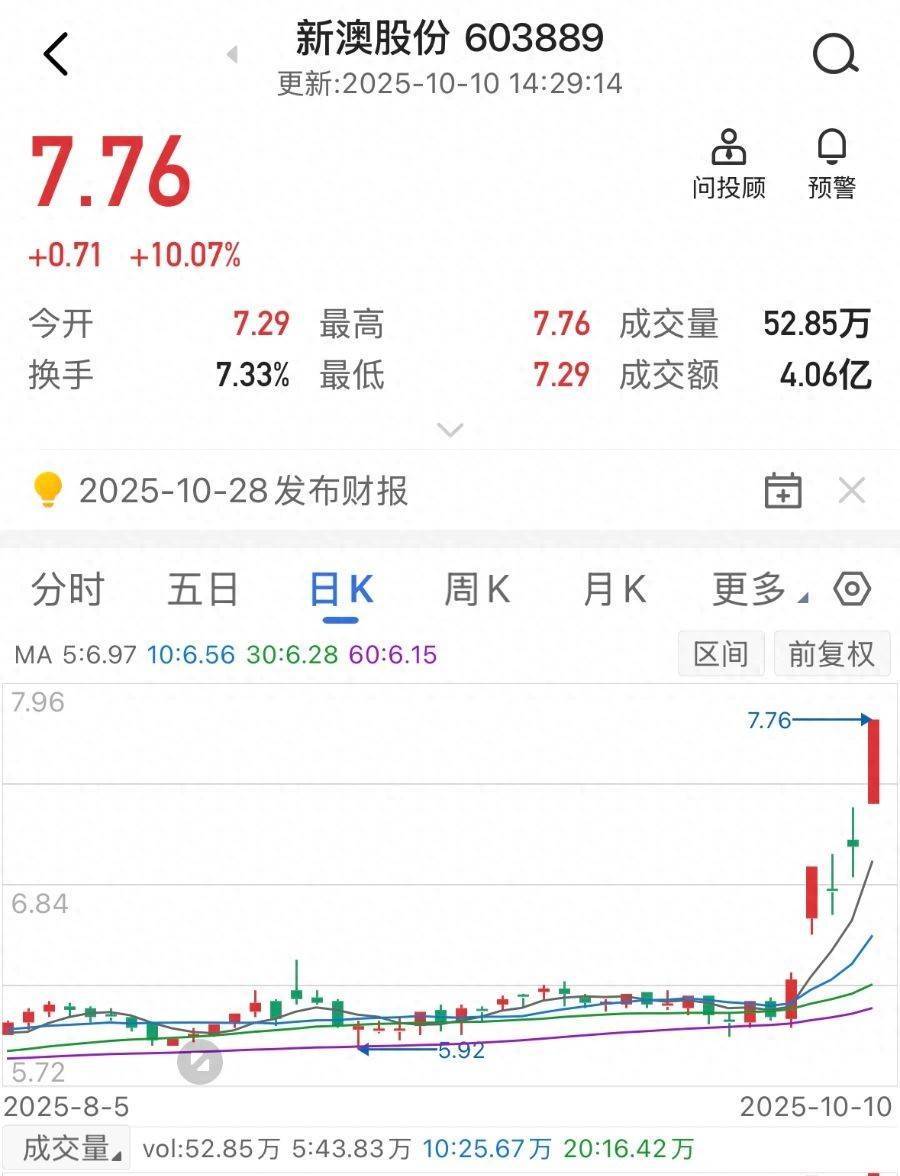Open the stock search magnifier
The height and width of the screenshot is (1176, 900).
pos(834,54)
